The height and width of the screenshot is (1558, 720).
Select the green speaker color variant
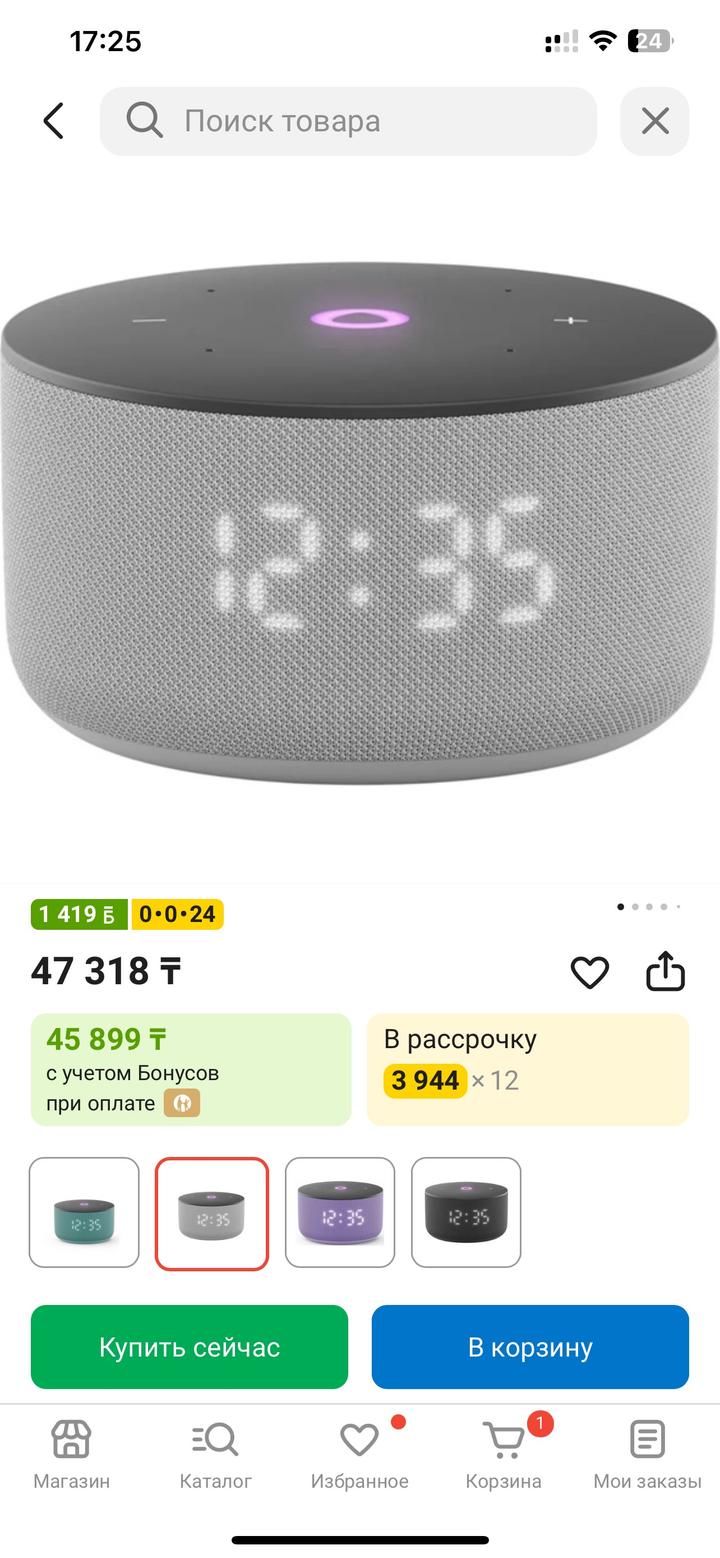pos(84,1212)
